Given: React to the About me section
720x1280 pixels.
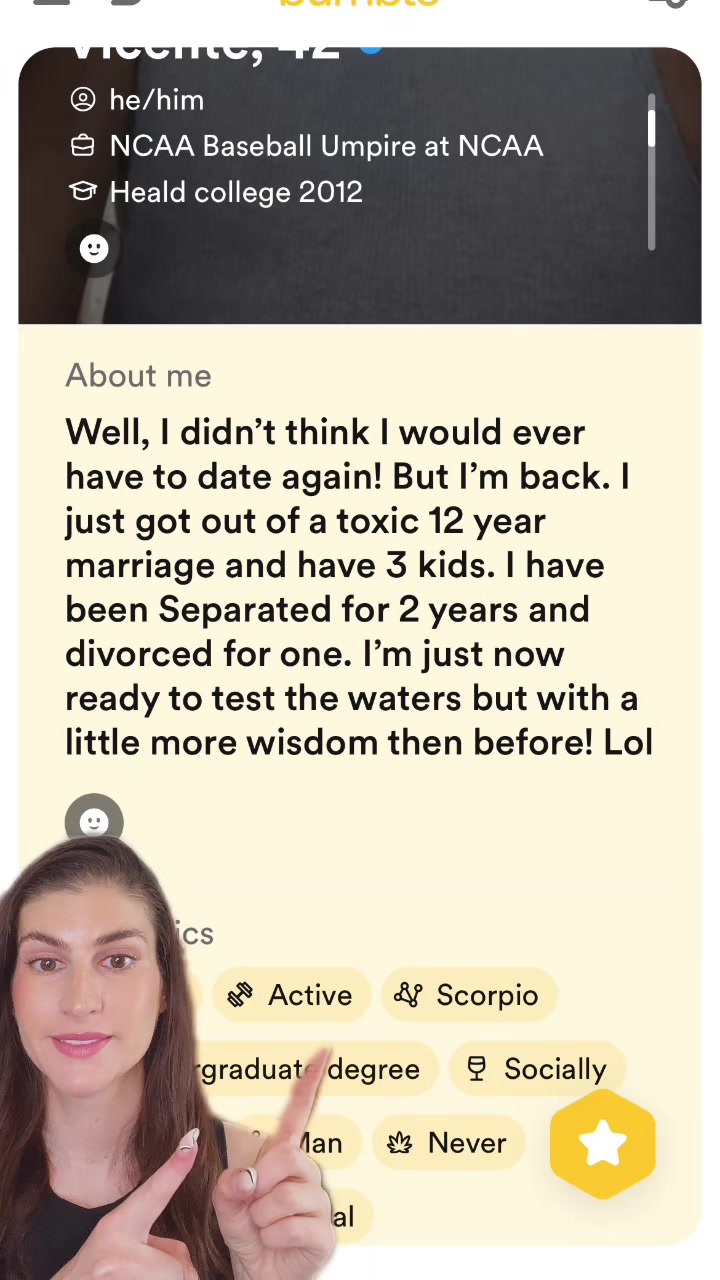Looking at the screenshot, I should [x=94, y=821].
